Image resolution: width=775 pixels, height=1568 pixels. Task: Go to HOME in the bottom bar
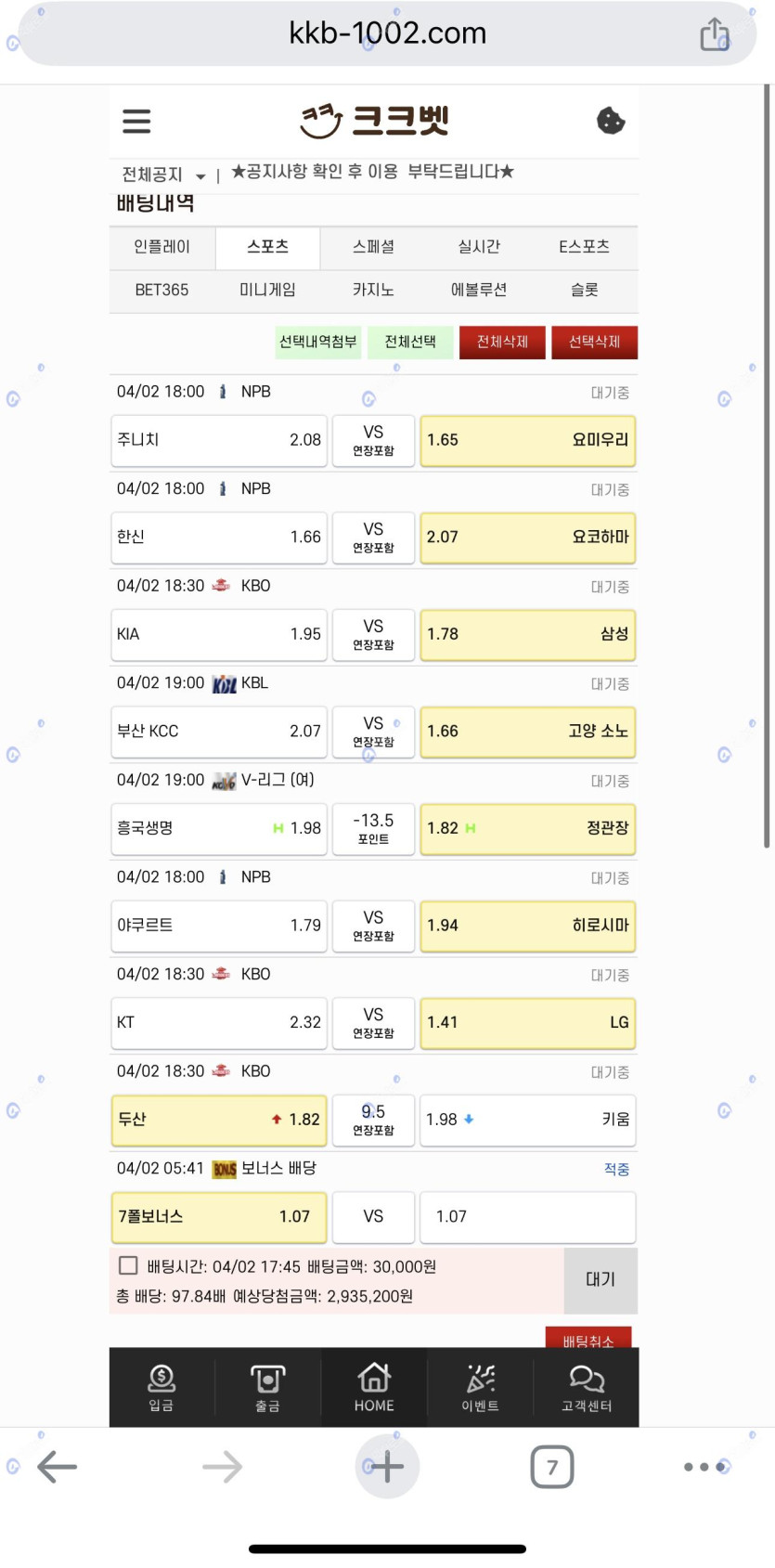[374, 1388]
